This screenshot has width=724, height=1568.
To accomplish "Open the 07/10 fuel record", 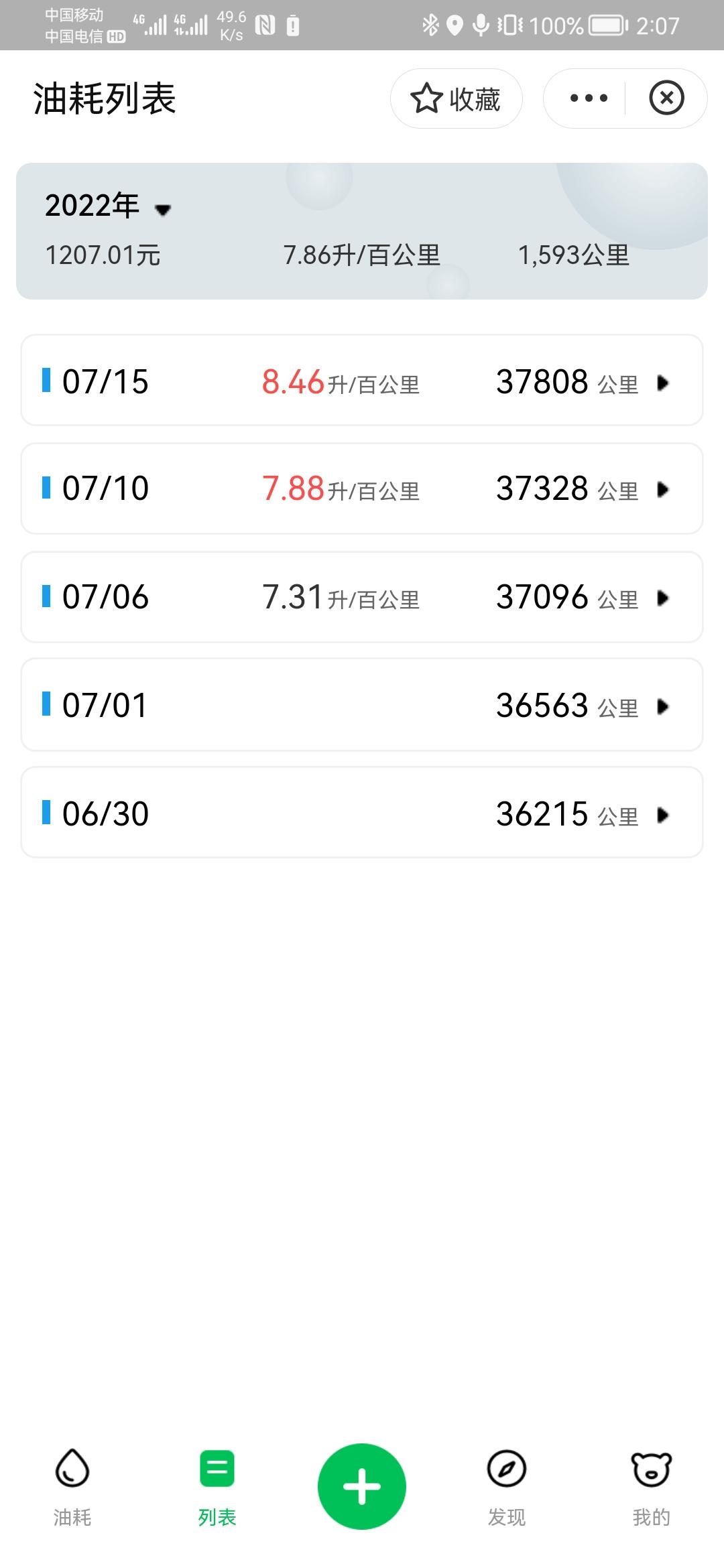I will pyautogui.click(x=362, y=488).
